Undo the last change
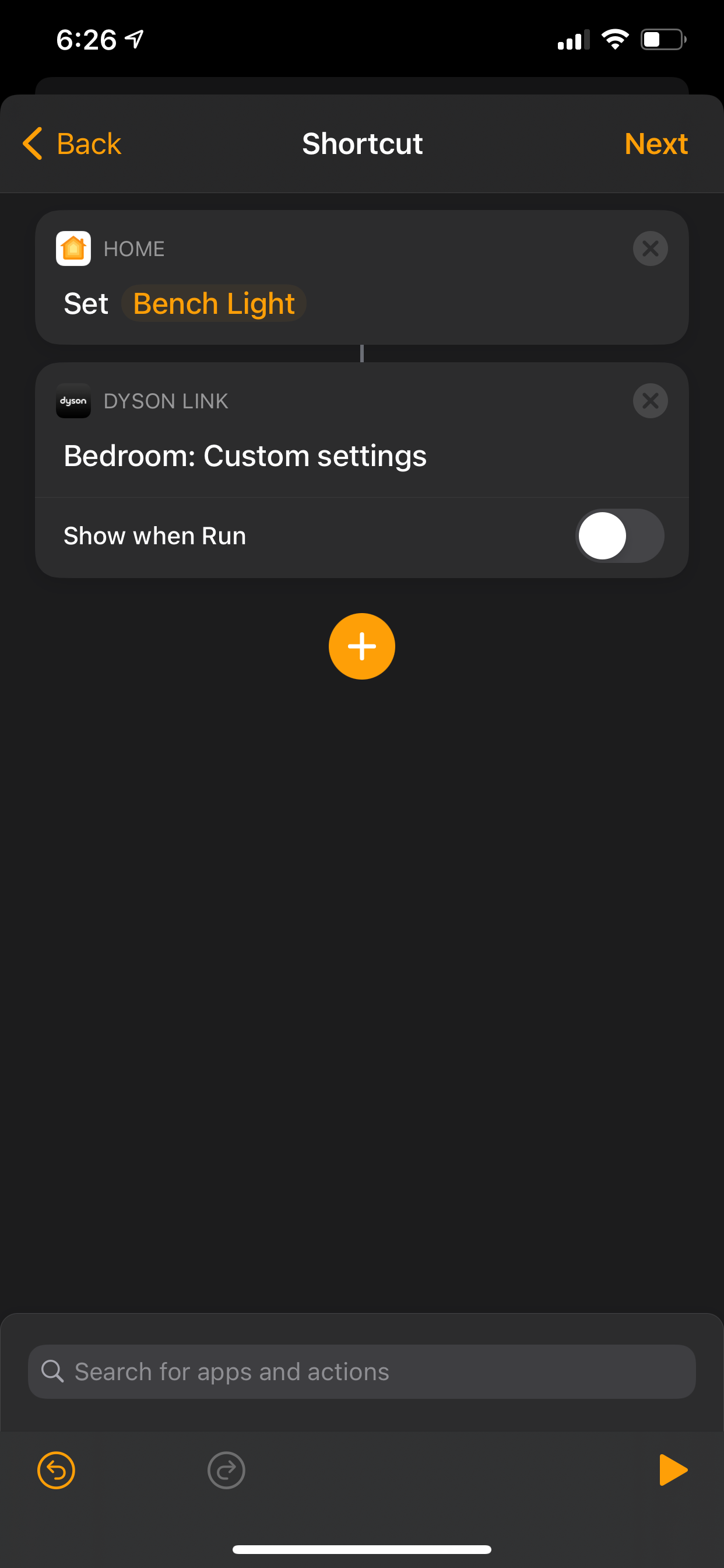Viewport: 724px width, 1568px height. point(56,1470)
